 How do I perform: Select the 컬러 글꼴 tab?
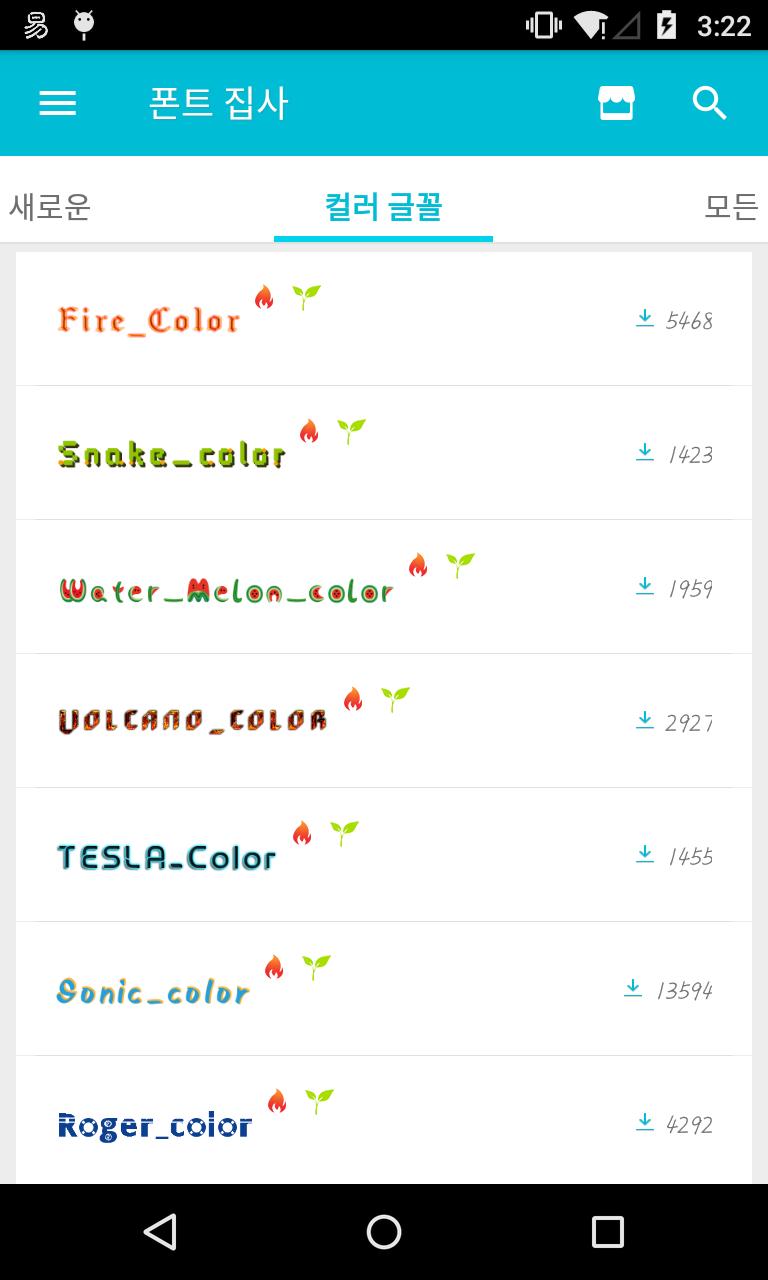point(383,207)
